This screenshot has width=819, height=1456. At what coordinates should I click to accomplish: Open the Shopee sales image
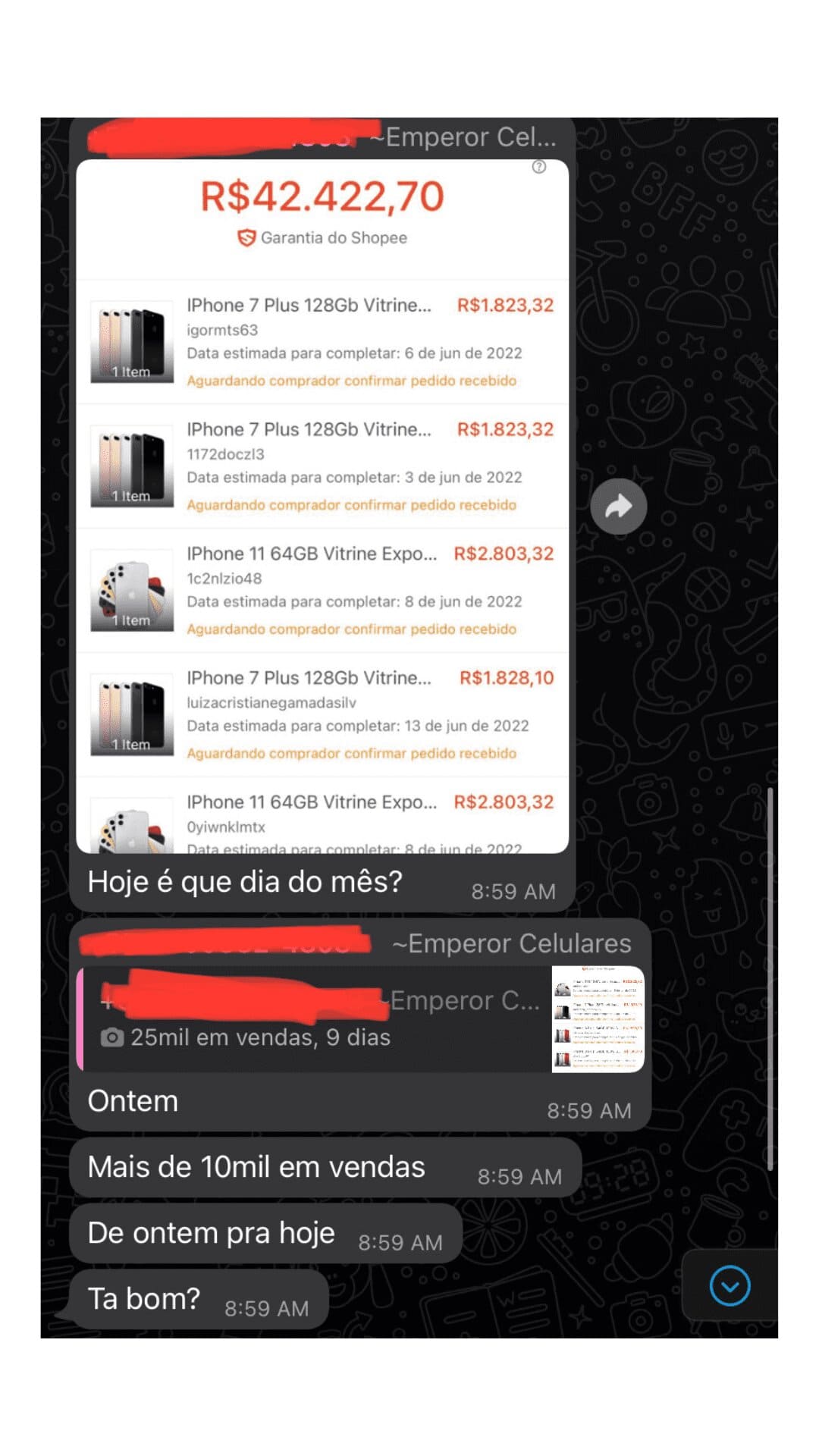pyautogui.click(x=322, y=506)
